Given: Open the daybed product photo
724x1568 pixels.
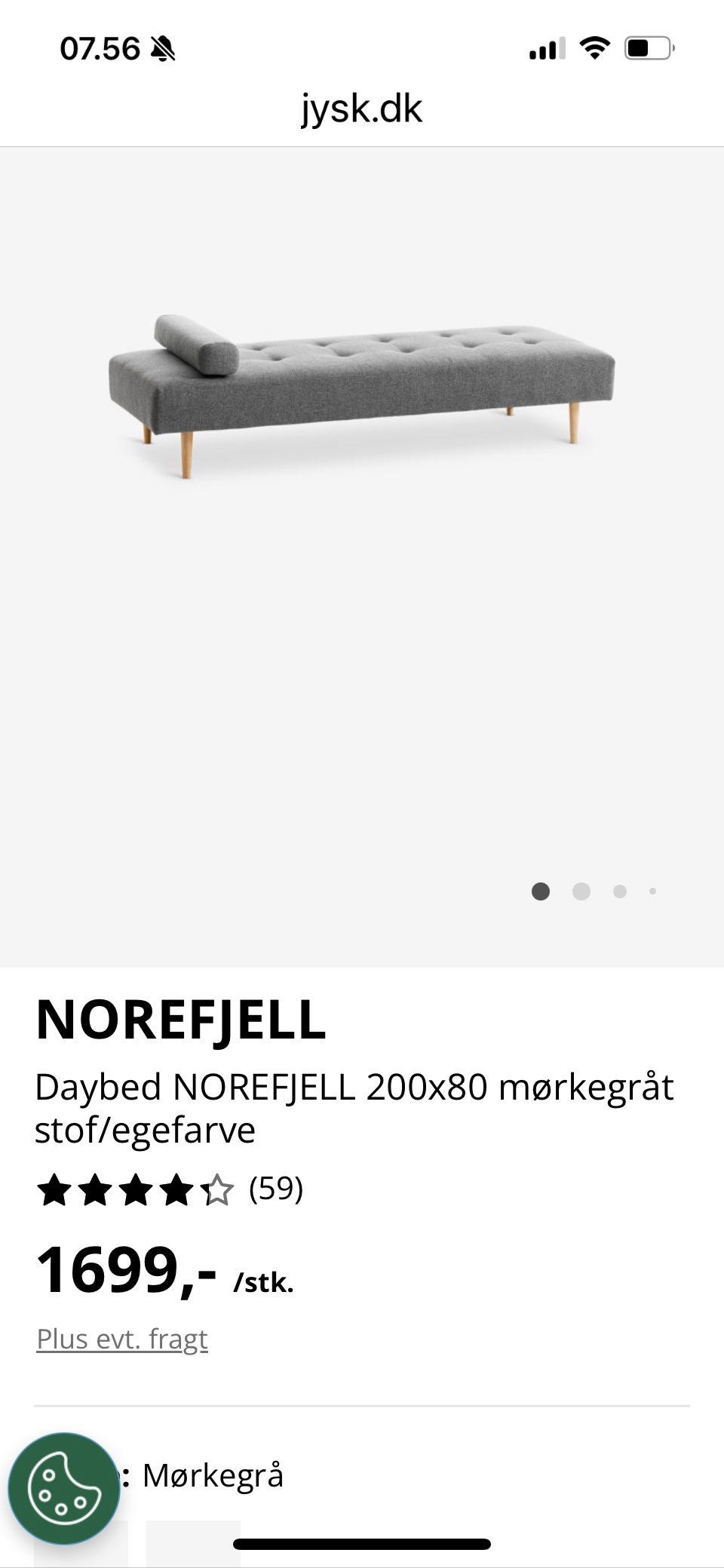Looking at the screenshot, I should point(362,385).
